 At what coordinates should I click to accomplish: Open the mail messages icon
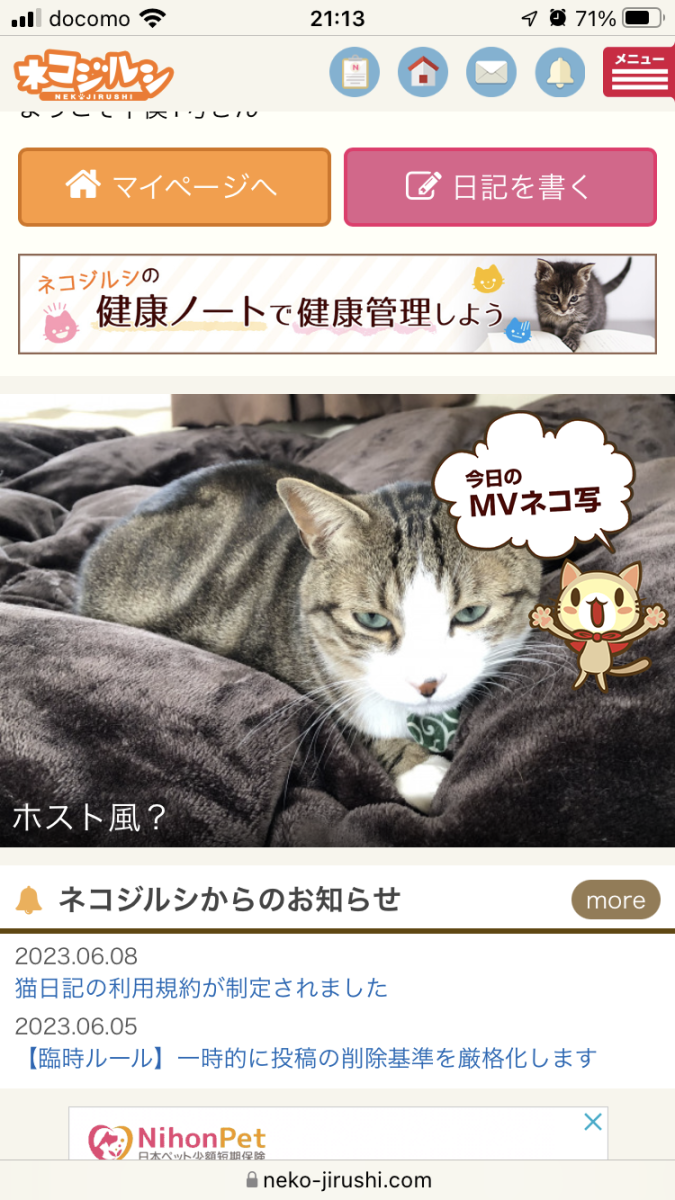[x=491, y=72]
